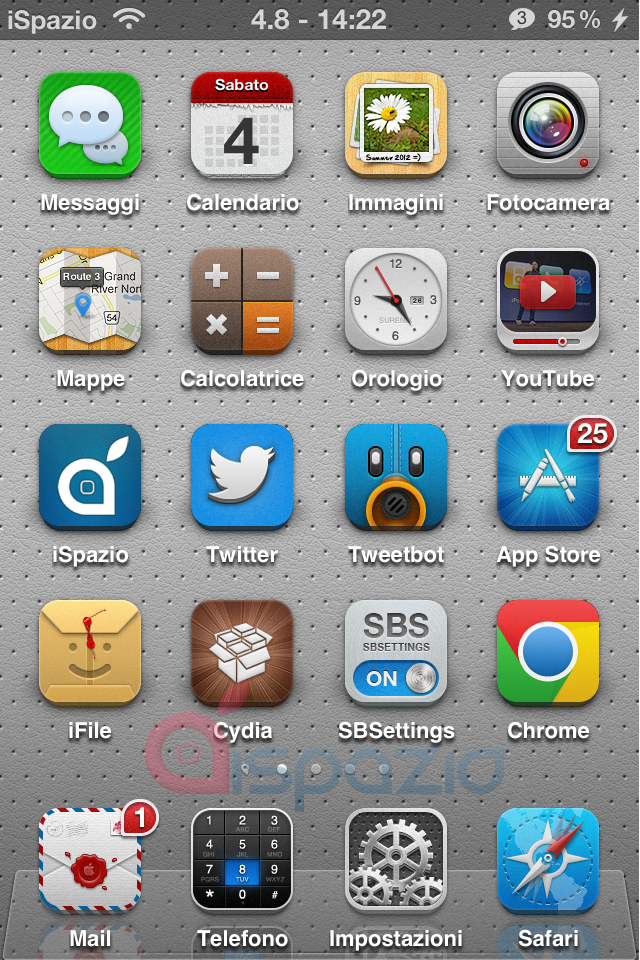Launch Twitter
Viewport: 640px width, 960px height.
[242, 476]
